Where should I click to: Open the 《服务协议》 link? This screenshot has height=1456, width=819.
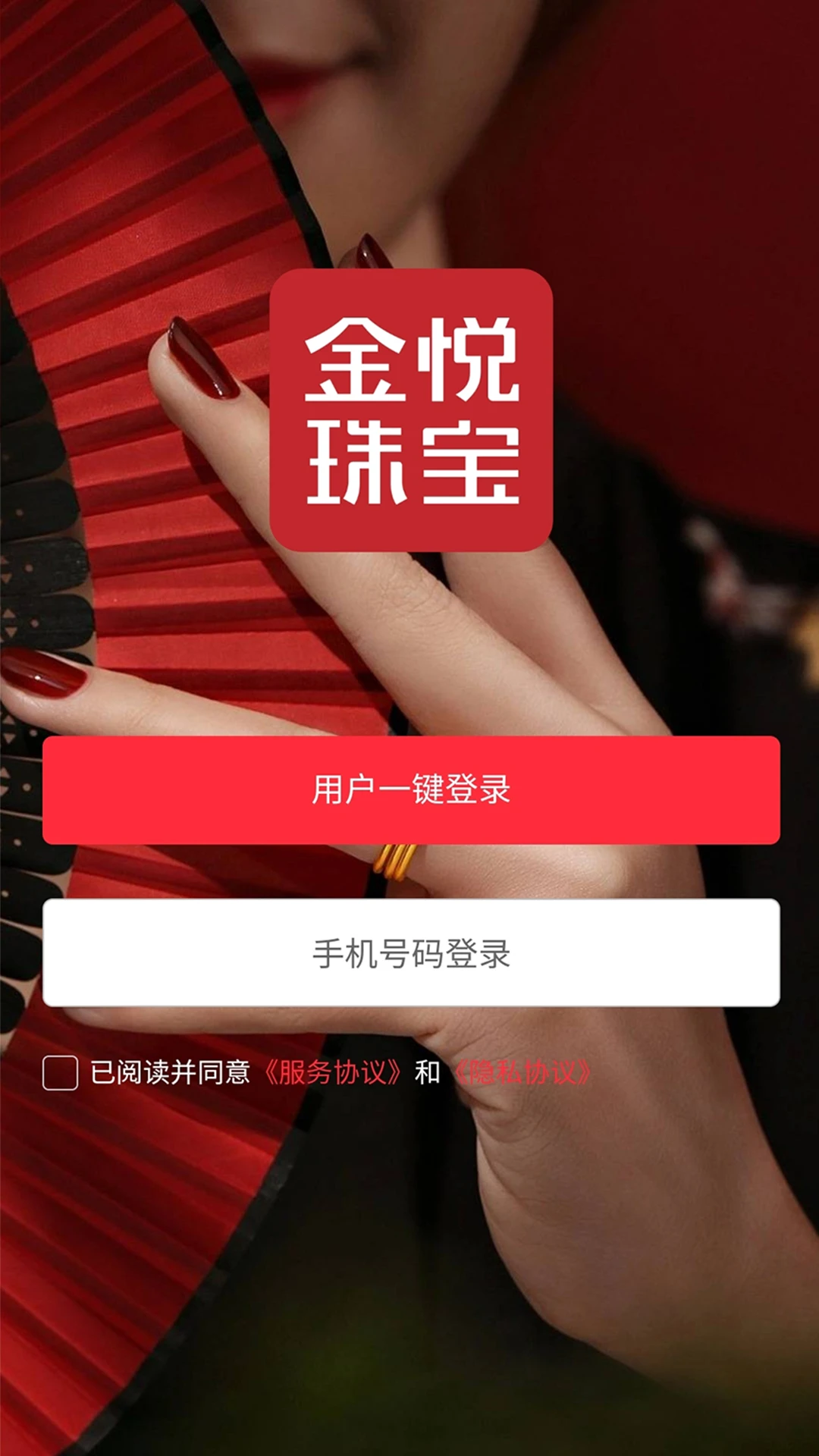click(333, 1072)
